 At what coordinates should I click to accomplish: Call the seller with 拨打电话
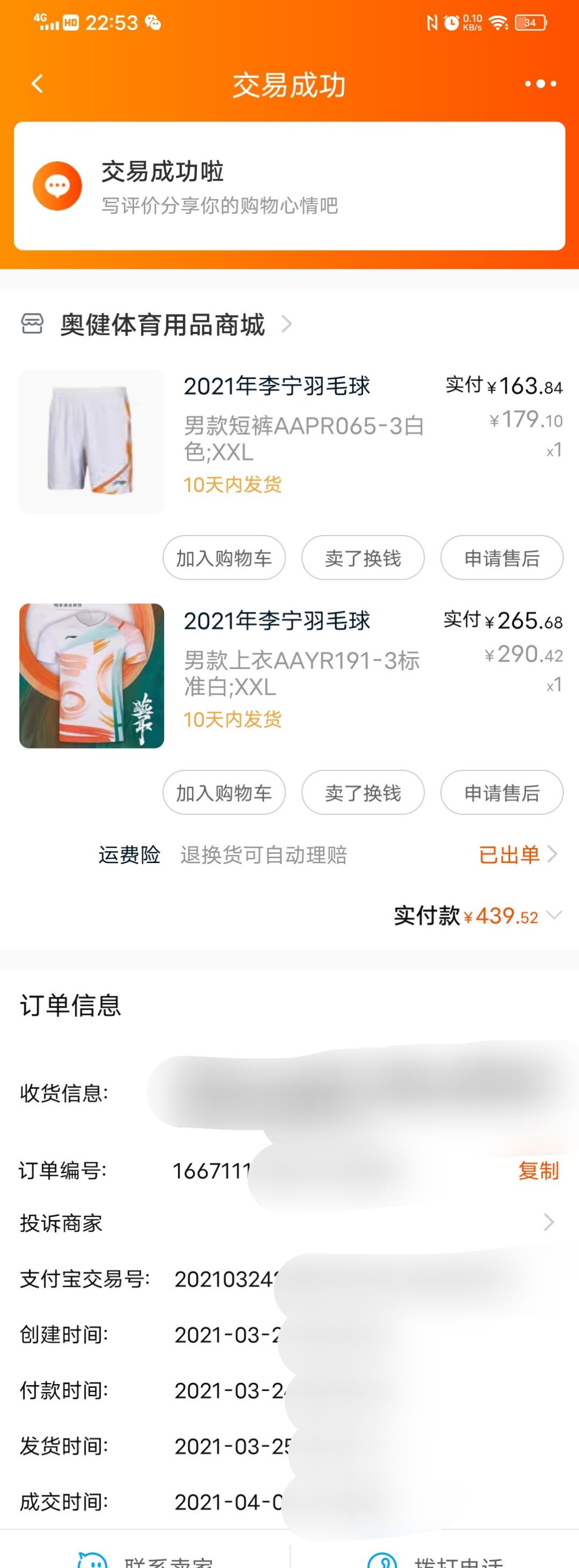pos(435,1559)
